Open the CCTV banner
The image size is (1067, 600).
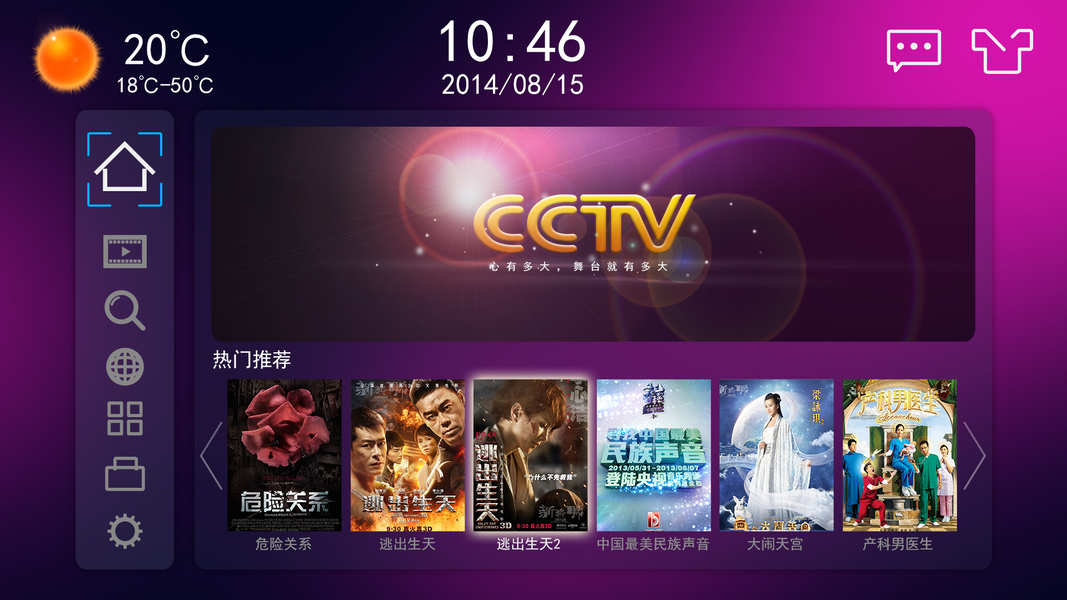593,234
